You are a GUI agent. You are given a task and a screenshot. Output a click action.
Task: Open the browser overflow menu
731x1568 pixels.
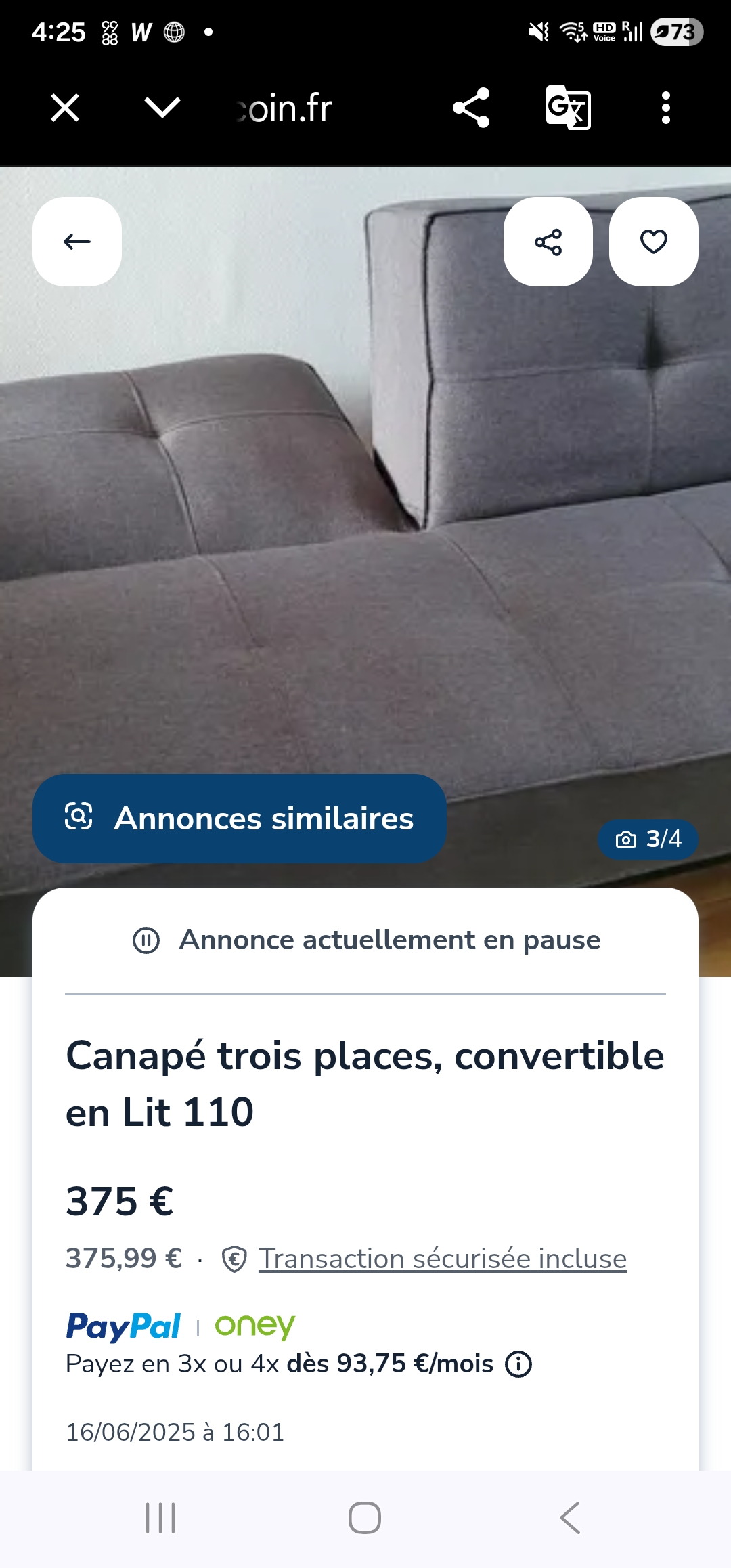coord(665,108)
